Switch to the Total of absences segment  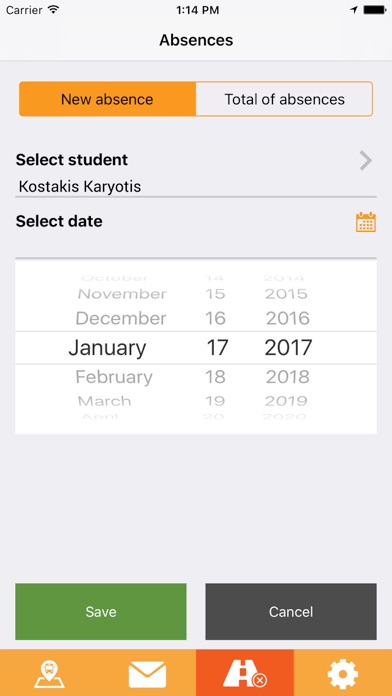point(284,99)
